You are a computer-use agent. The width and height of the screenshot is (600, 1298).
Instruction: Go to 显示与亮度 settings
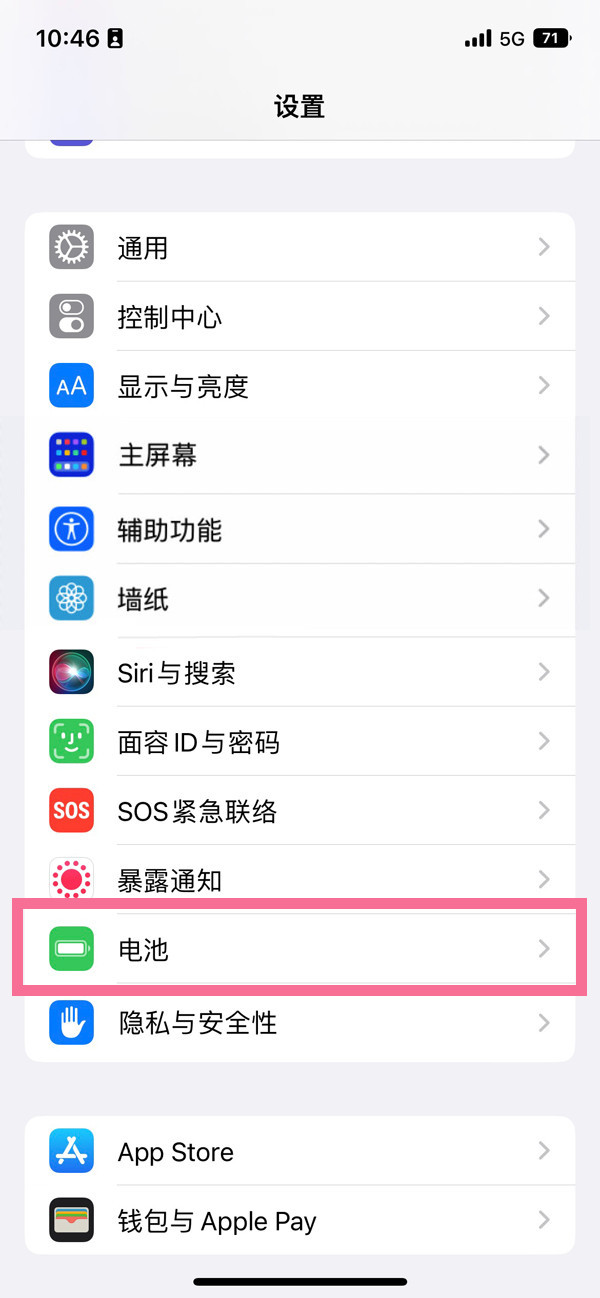tap(300, 386)
